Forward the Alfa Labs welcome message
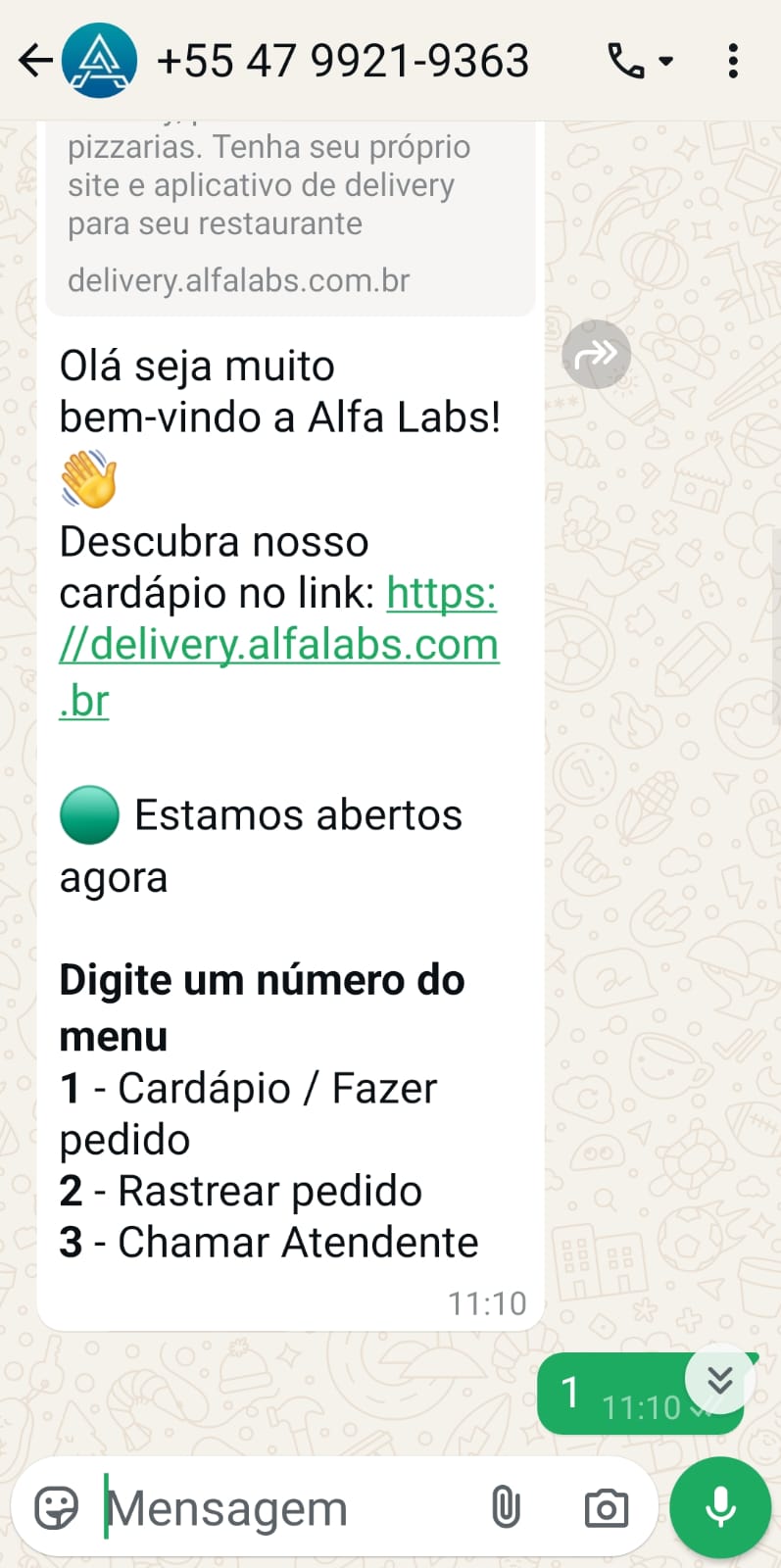This screenshot has height=1568, width=781. [x=596, y=354]
